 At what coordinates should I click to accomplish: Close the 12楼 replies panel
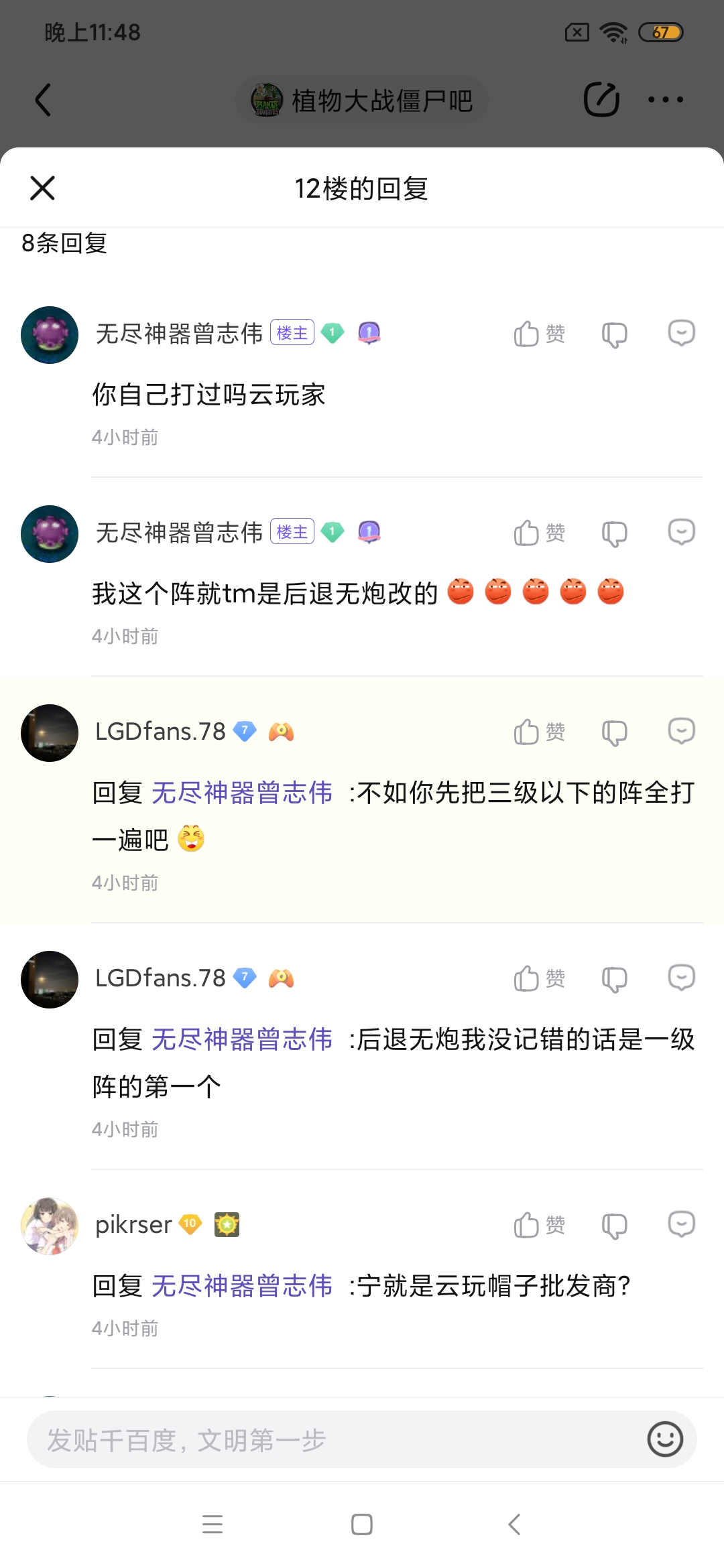[42, 188]
